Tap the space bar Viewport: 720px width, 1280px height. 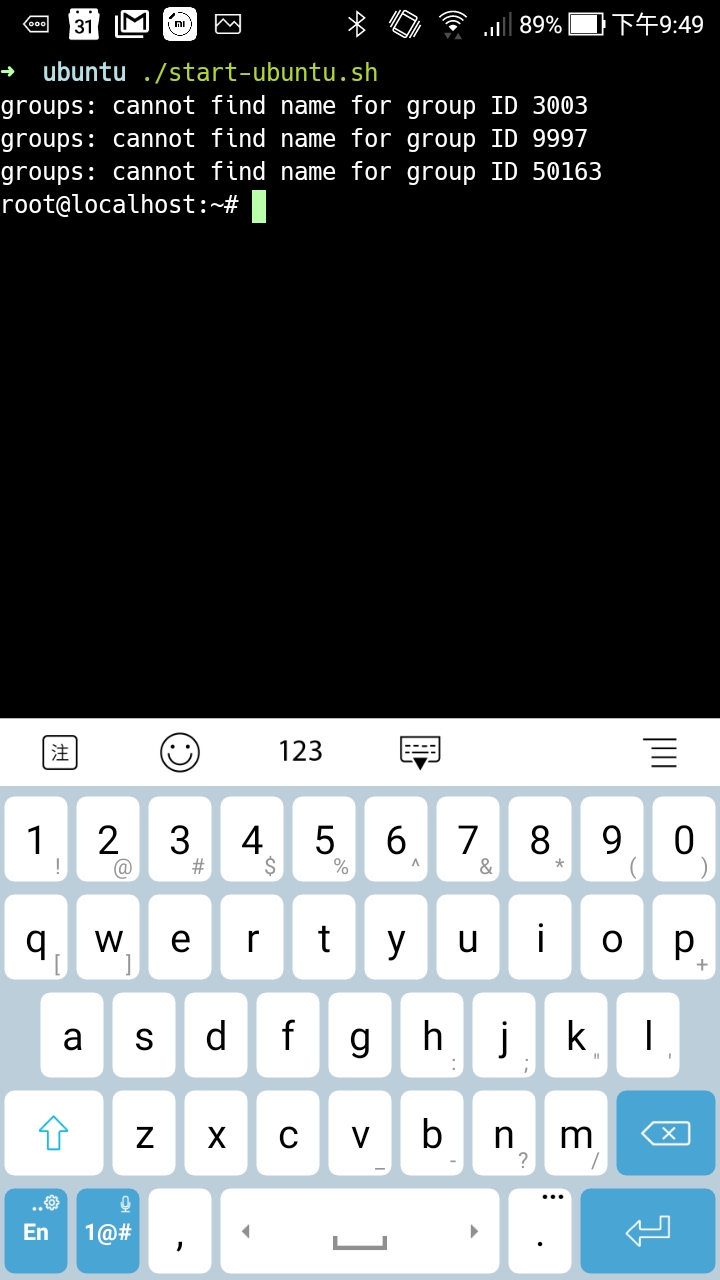(360, 1231)
